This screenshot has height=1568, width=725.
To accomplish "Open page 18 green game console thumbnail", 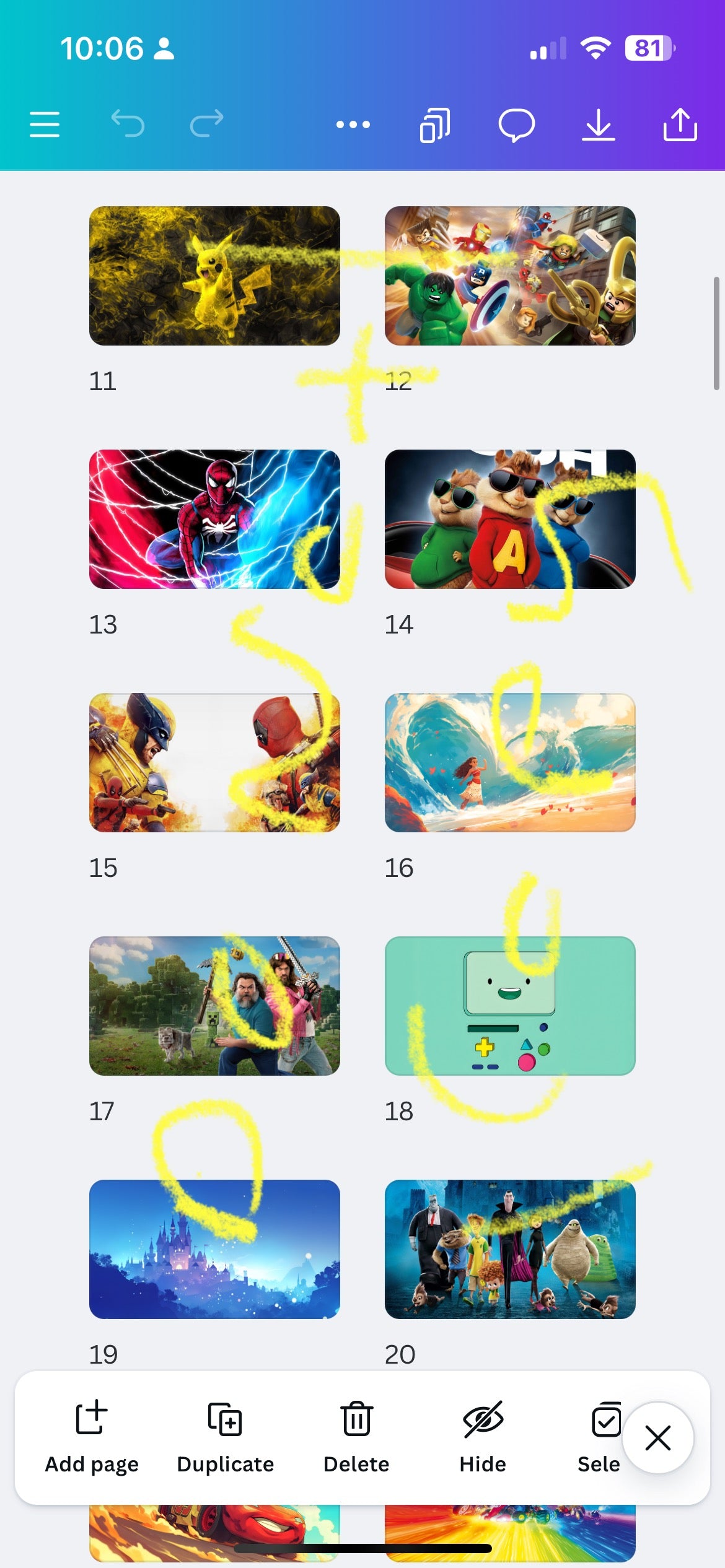I will (x=510, y=1006).
